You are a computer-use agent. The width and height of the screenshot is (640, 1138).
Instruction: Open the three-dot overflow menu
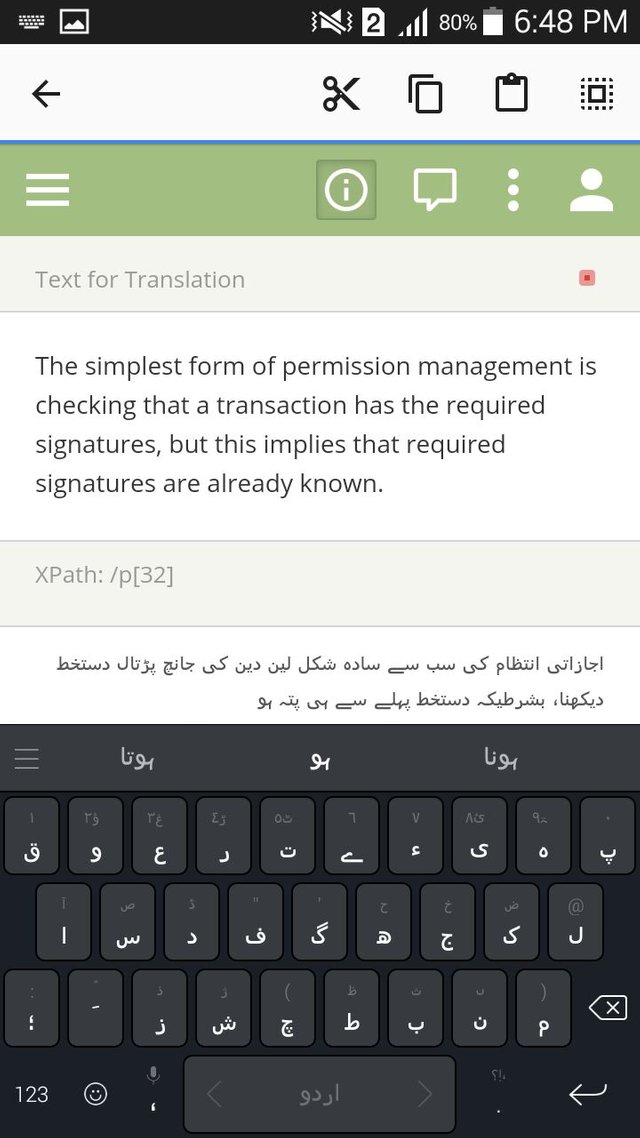[513, 189]
